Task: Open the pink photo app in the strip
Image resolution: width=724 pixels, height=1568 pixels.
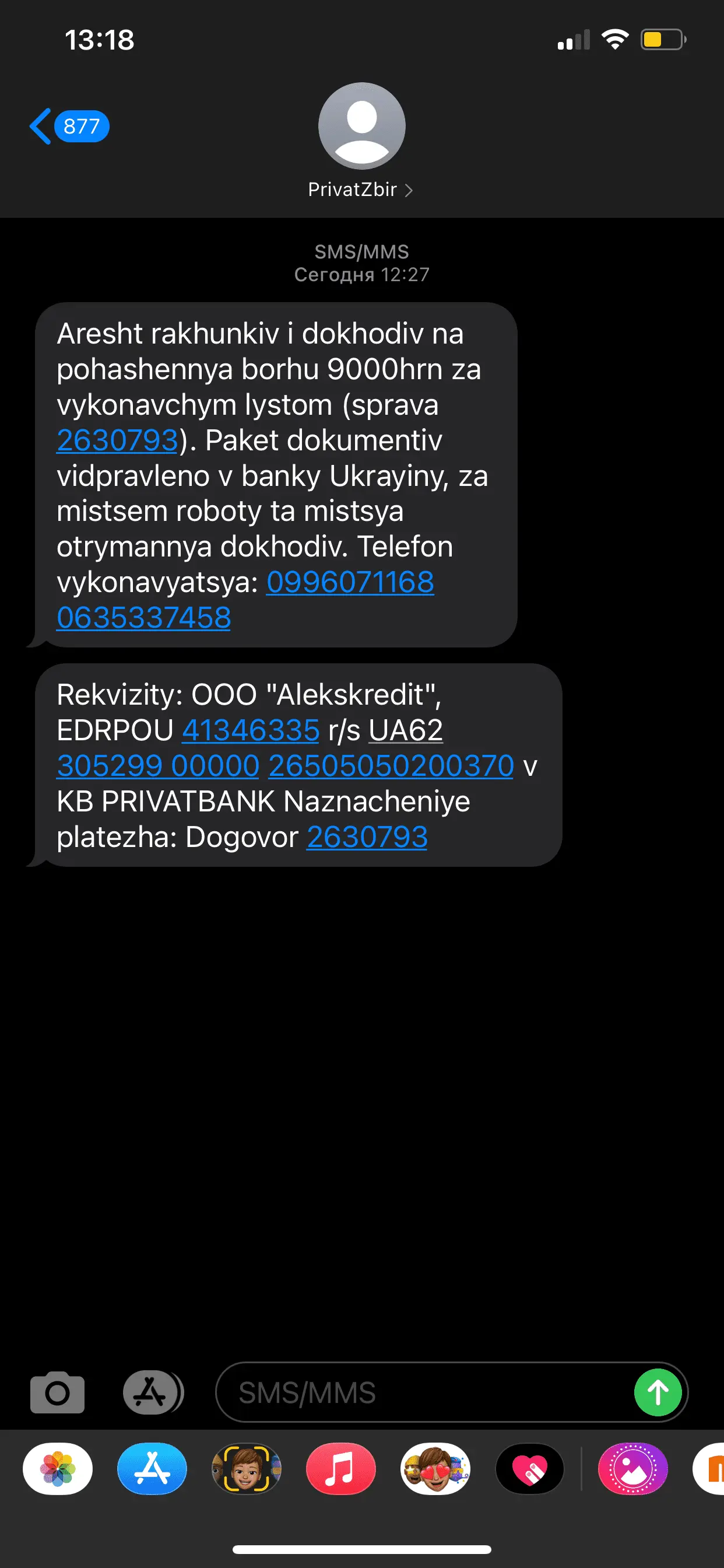Action: pyautogui.click(x=632, y=1469)
